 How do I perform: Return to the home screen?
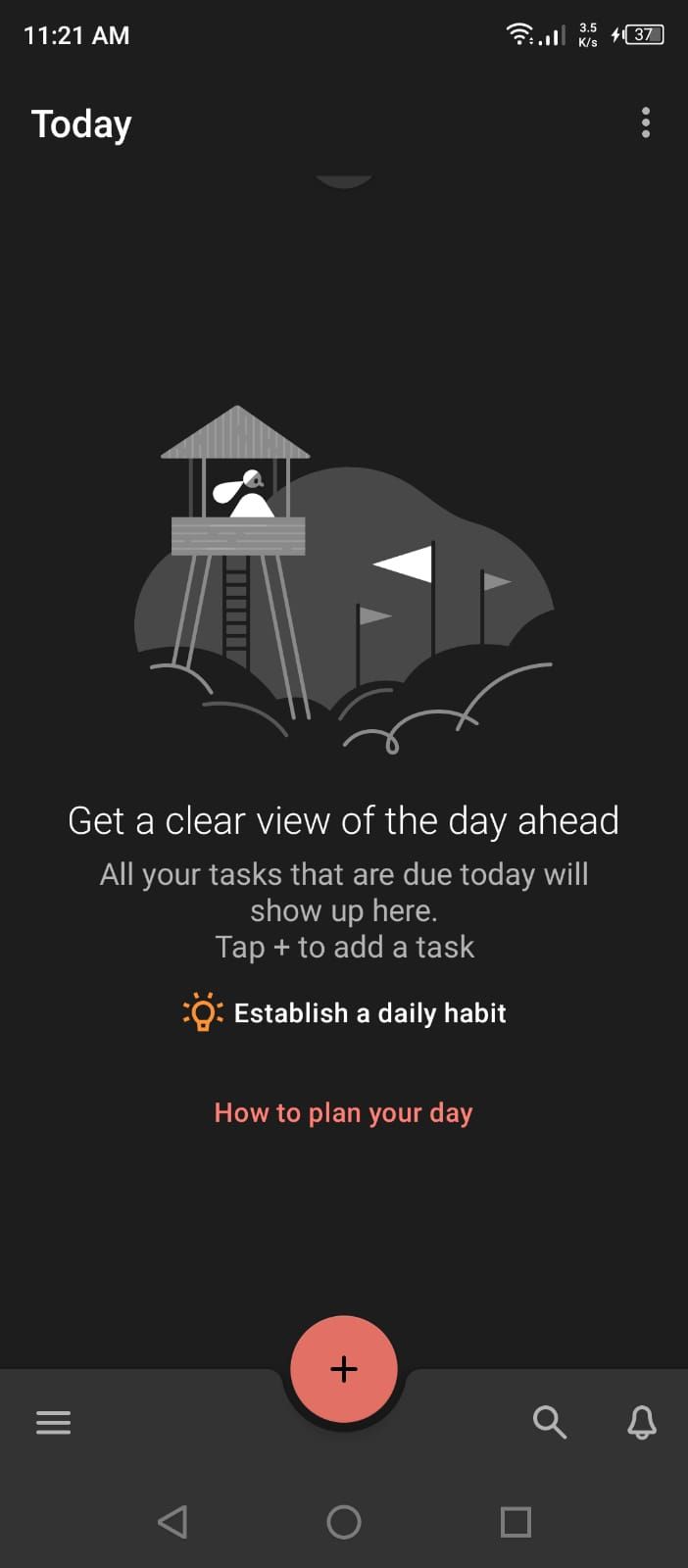tap(344, 1521)
